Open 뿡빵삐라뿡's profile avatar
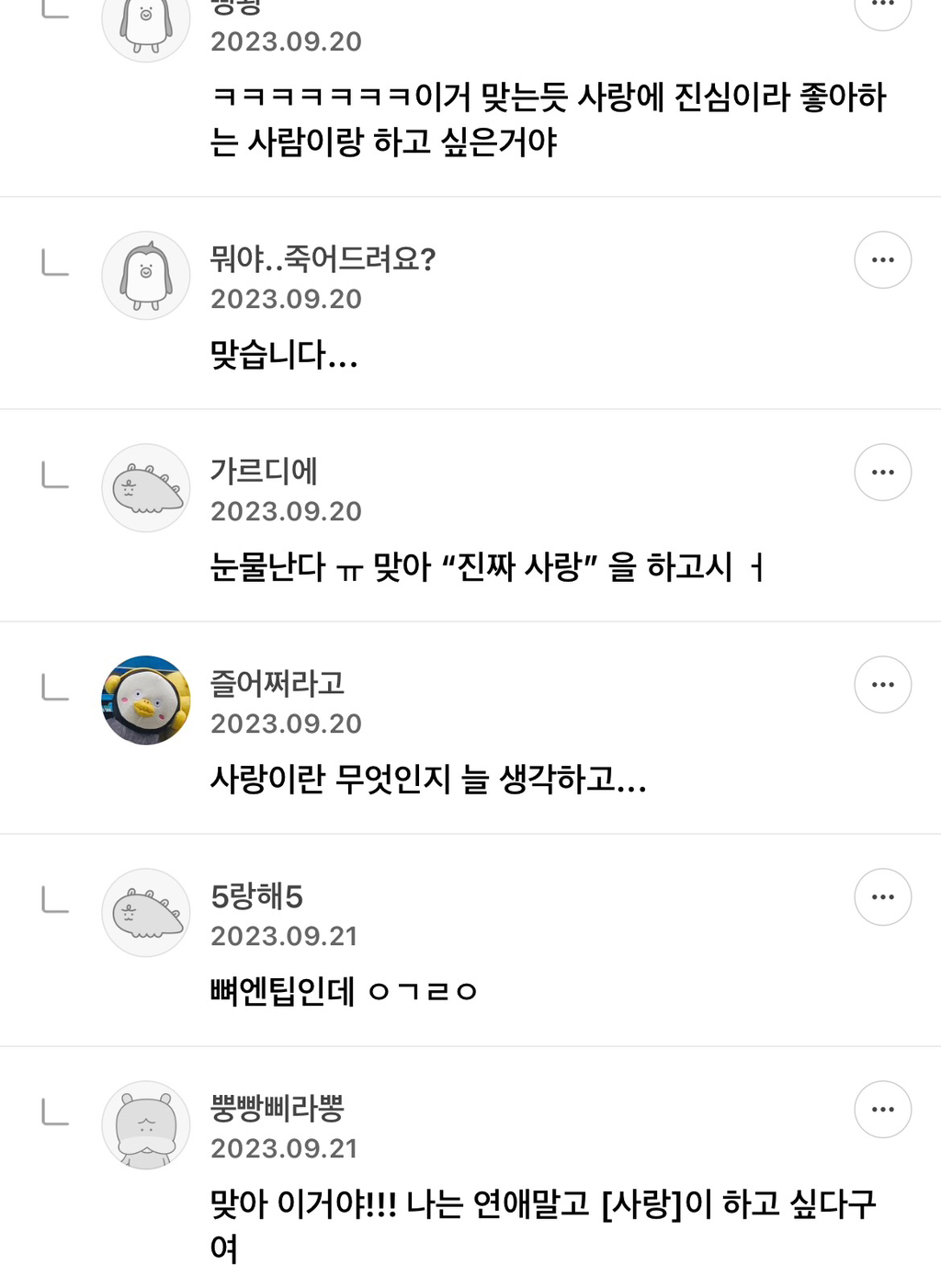 pos(146,1125)
